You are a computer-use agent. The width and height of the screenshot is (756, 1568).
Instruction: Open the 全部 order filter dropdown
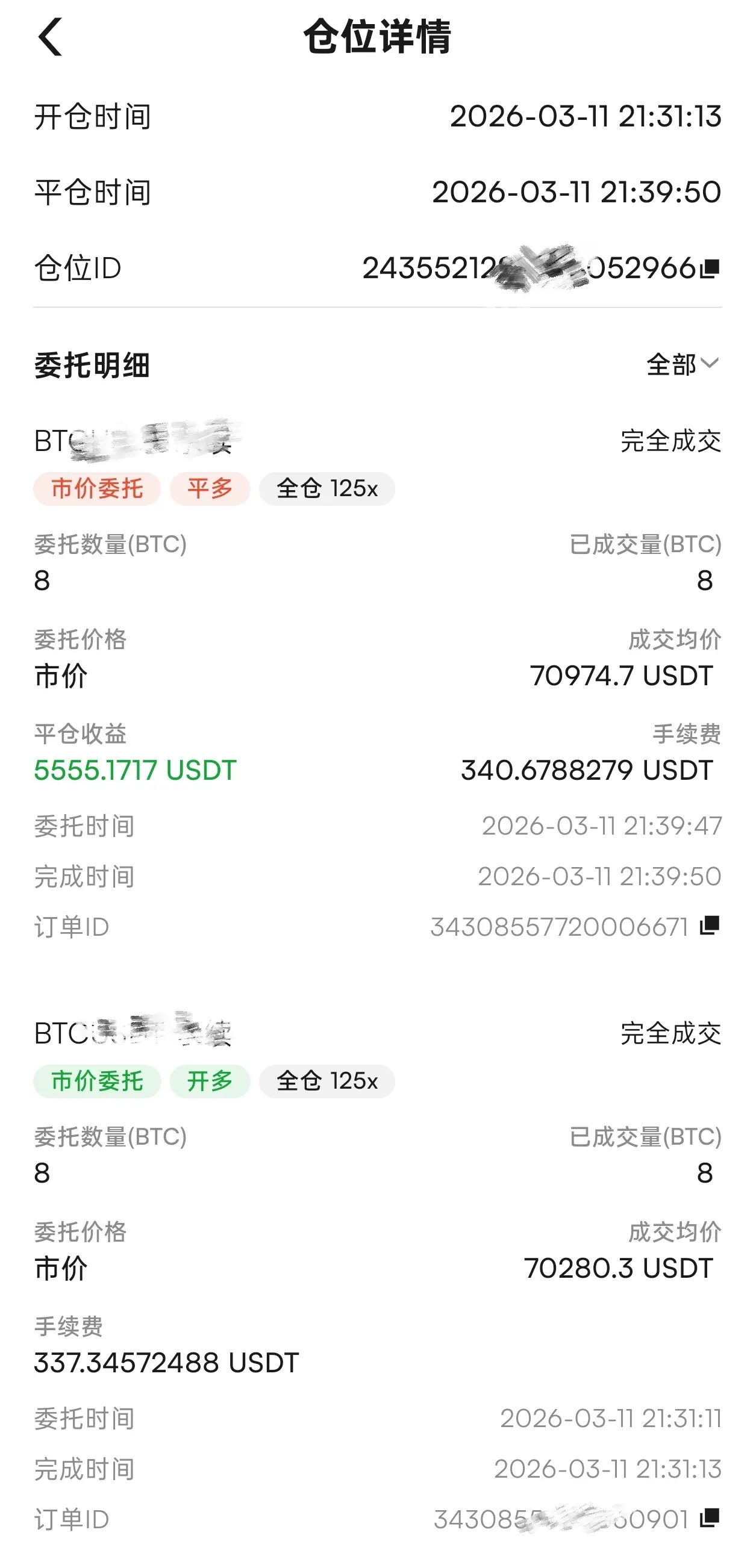[683, 365]
